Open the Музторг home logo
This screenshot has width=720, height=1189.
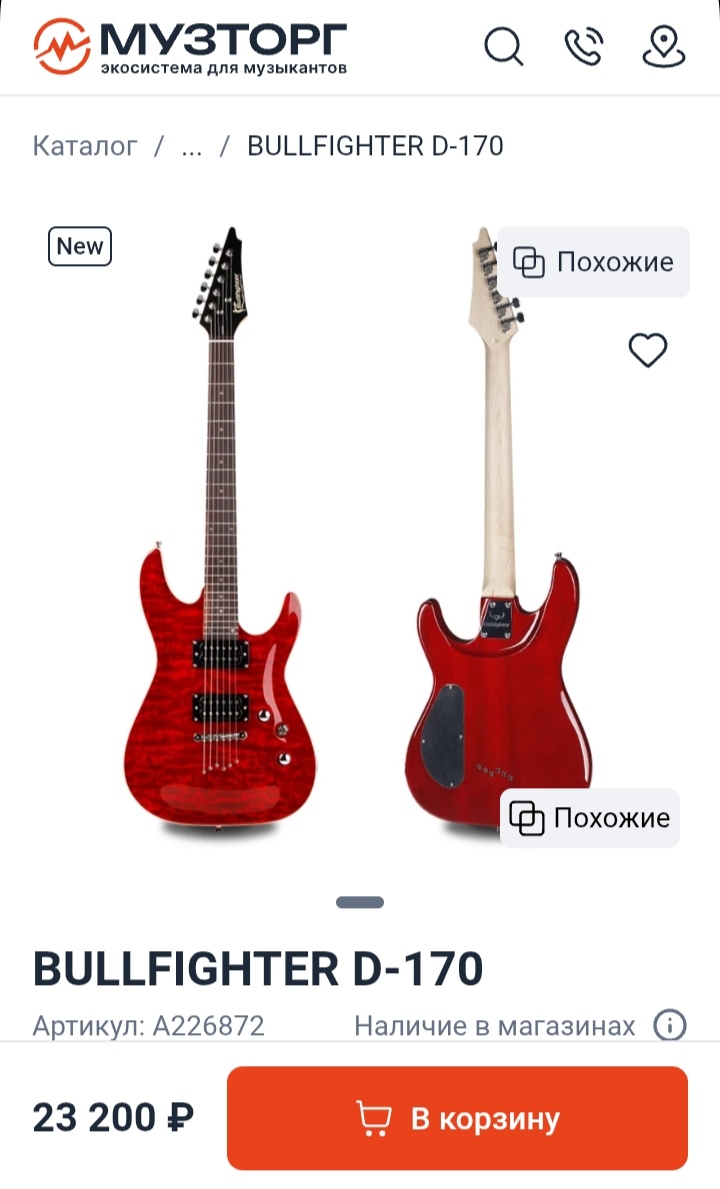[190, 46]
